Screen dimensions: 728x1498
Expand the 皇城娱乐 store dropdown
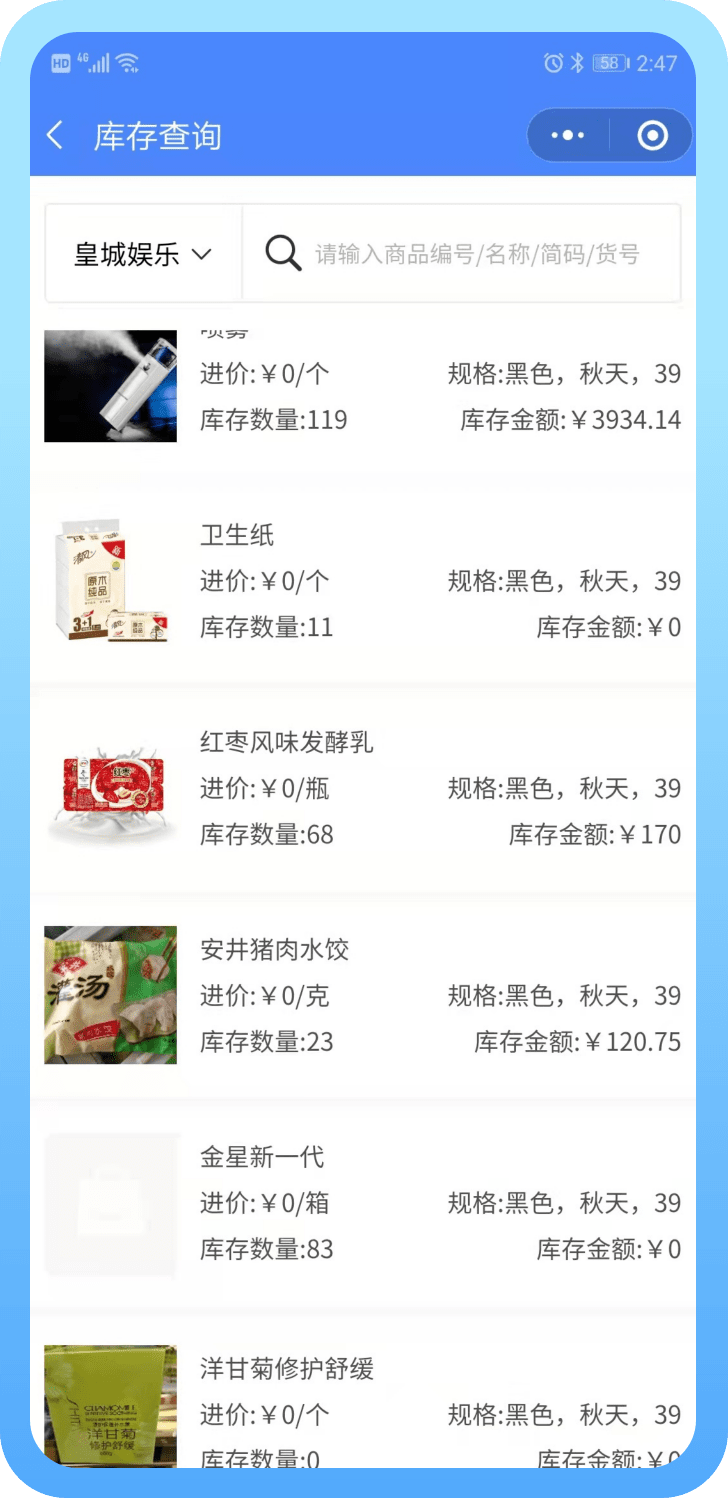coord(144,254)
